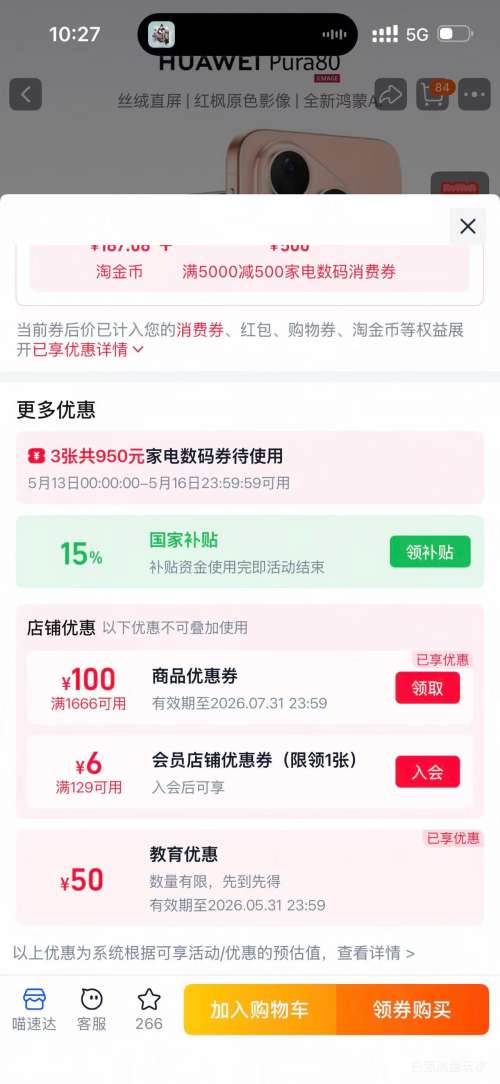
Task: Claim the ¥100 商品优惠券 with 领取
Action: (x=427, y=688)
